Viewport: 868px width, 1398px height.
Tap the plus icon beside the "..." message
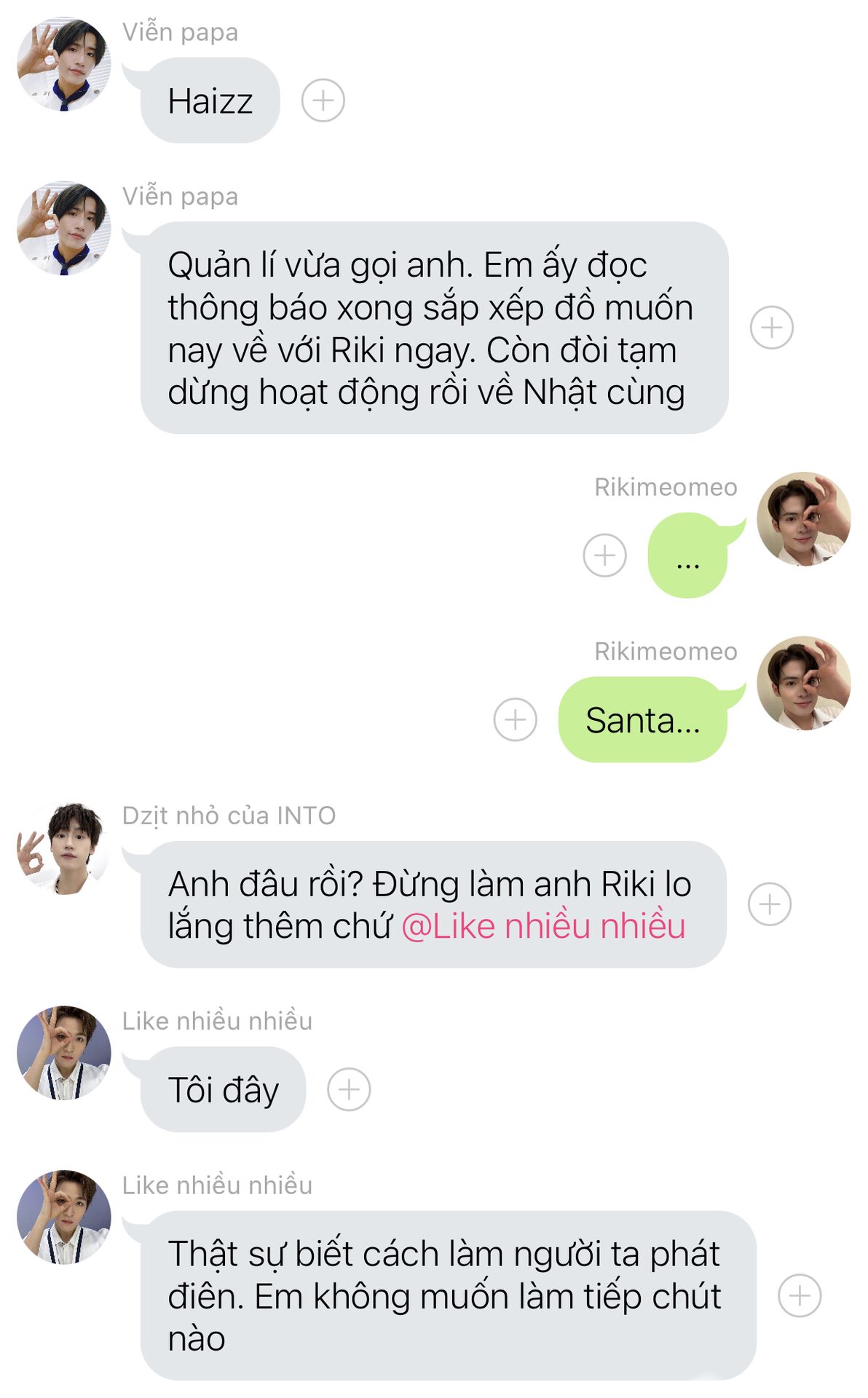coord(604,556)
